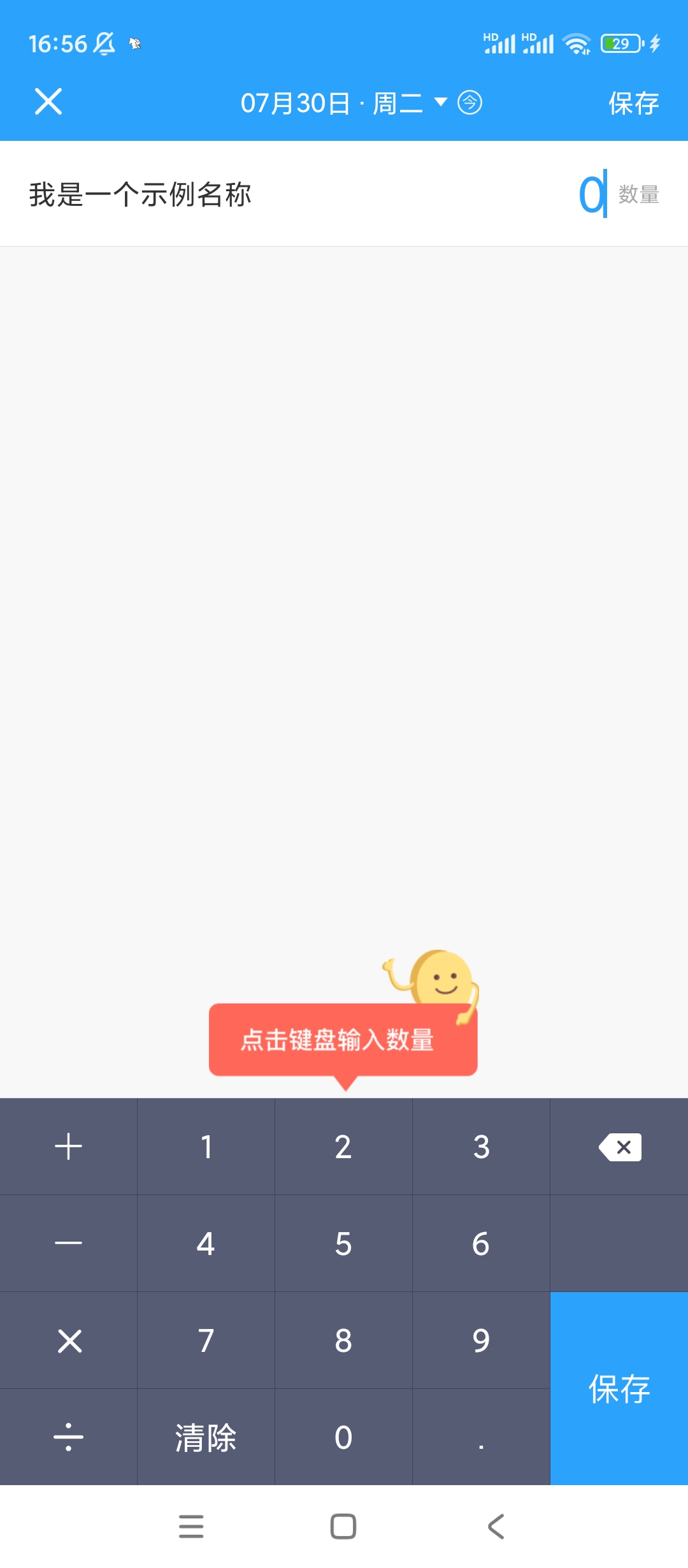Tap the plus operator key
Viewport: 688px width, 1568px height.
[x=68, y=1147]
